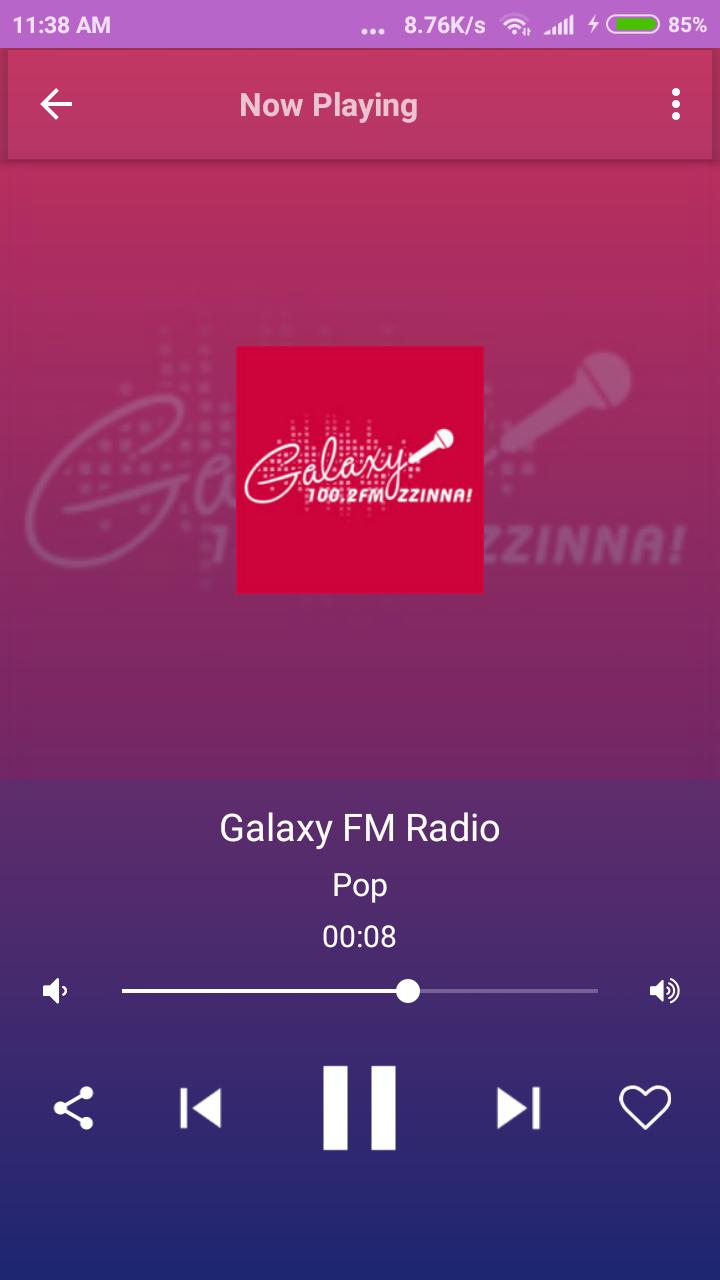720x1280 pixels.
Task: Tap the 00:08 elapsed time text
Action: click(360, 936)
